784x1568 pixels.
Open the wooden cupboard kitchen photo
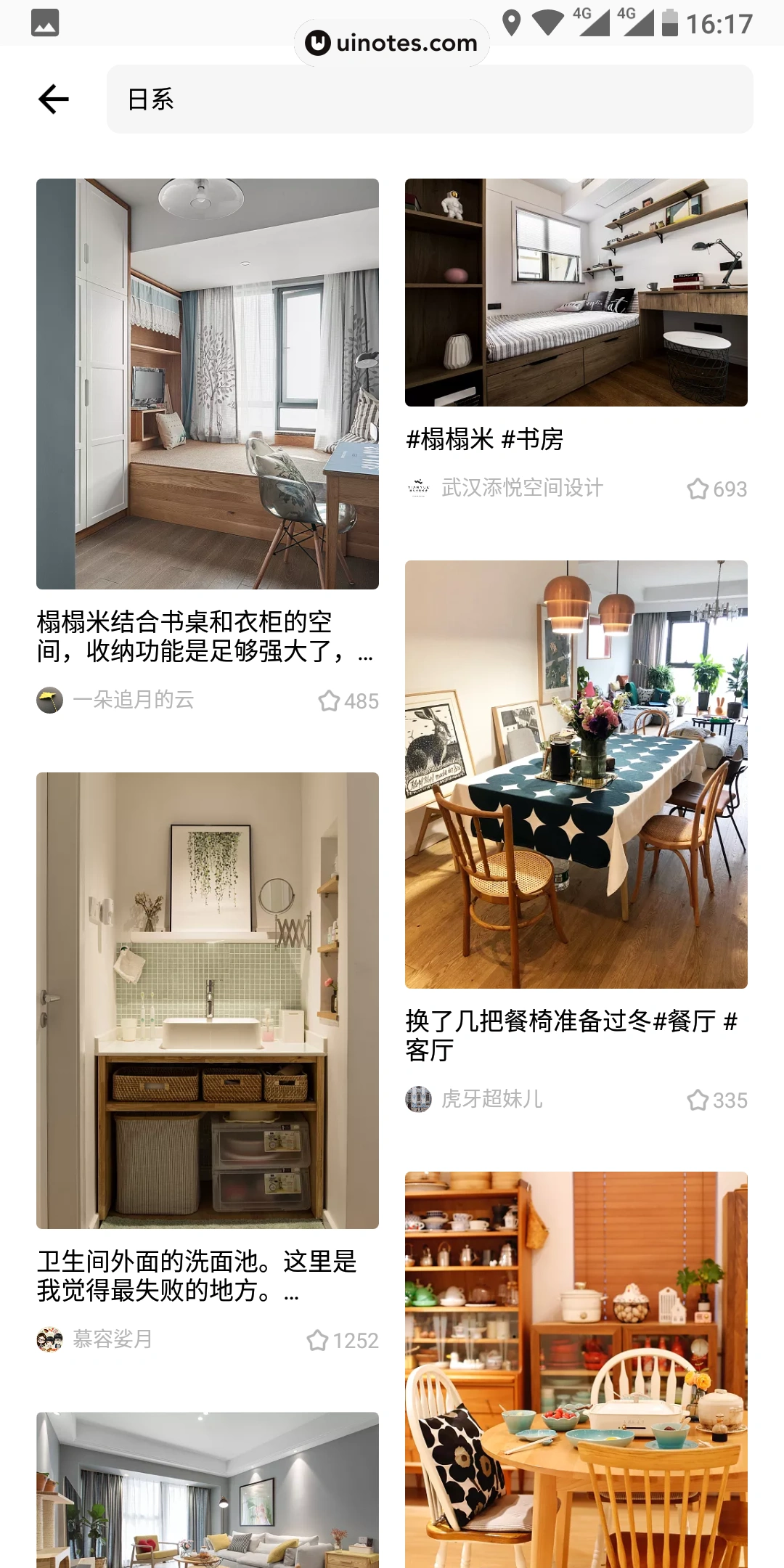coord(576,1365)
